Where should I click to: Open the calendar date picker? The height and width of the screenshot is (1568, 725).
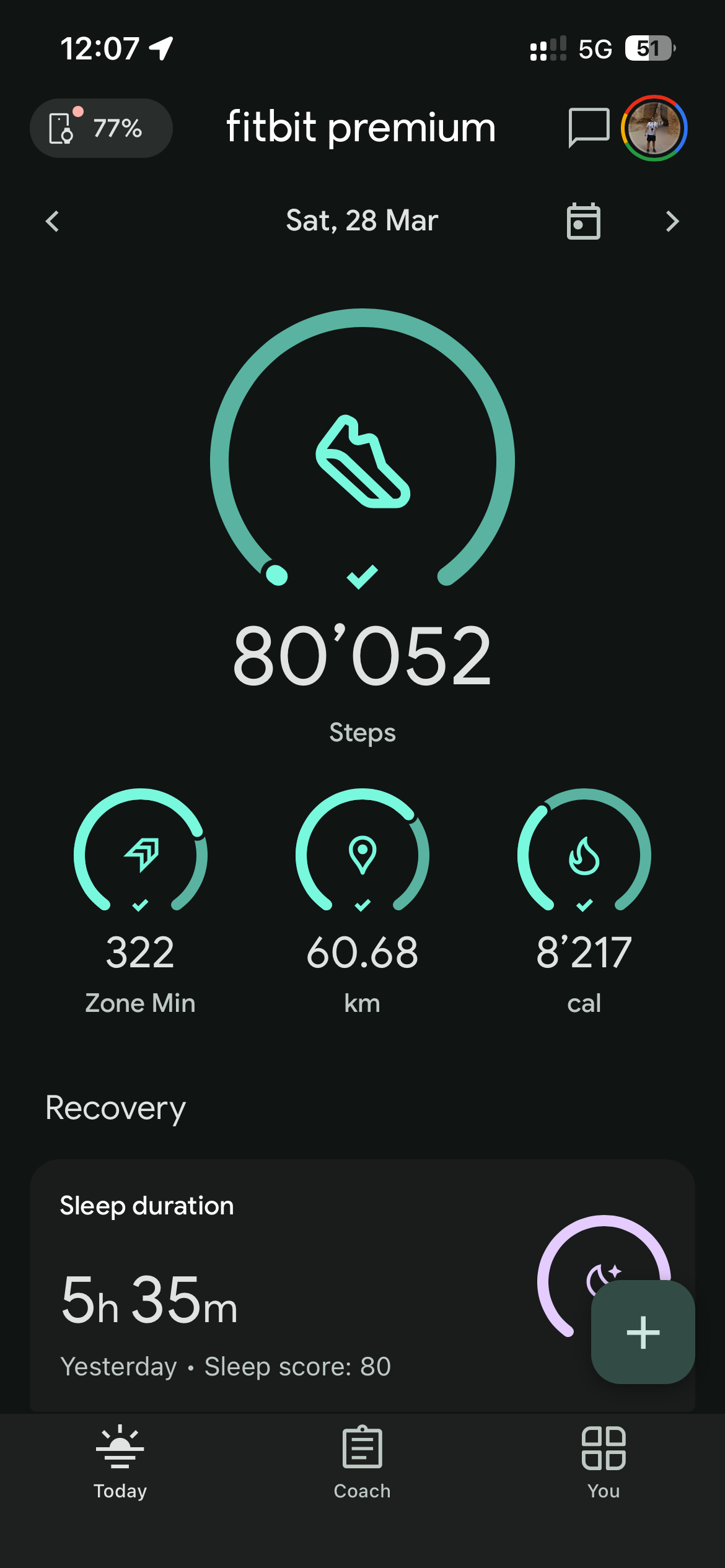click(583, 221)
